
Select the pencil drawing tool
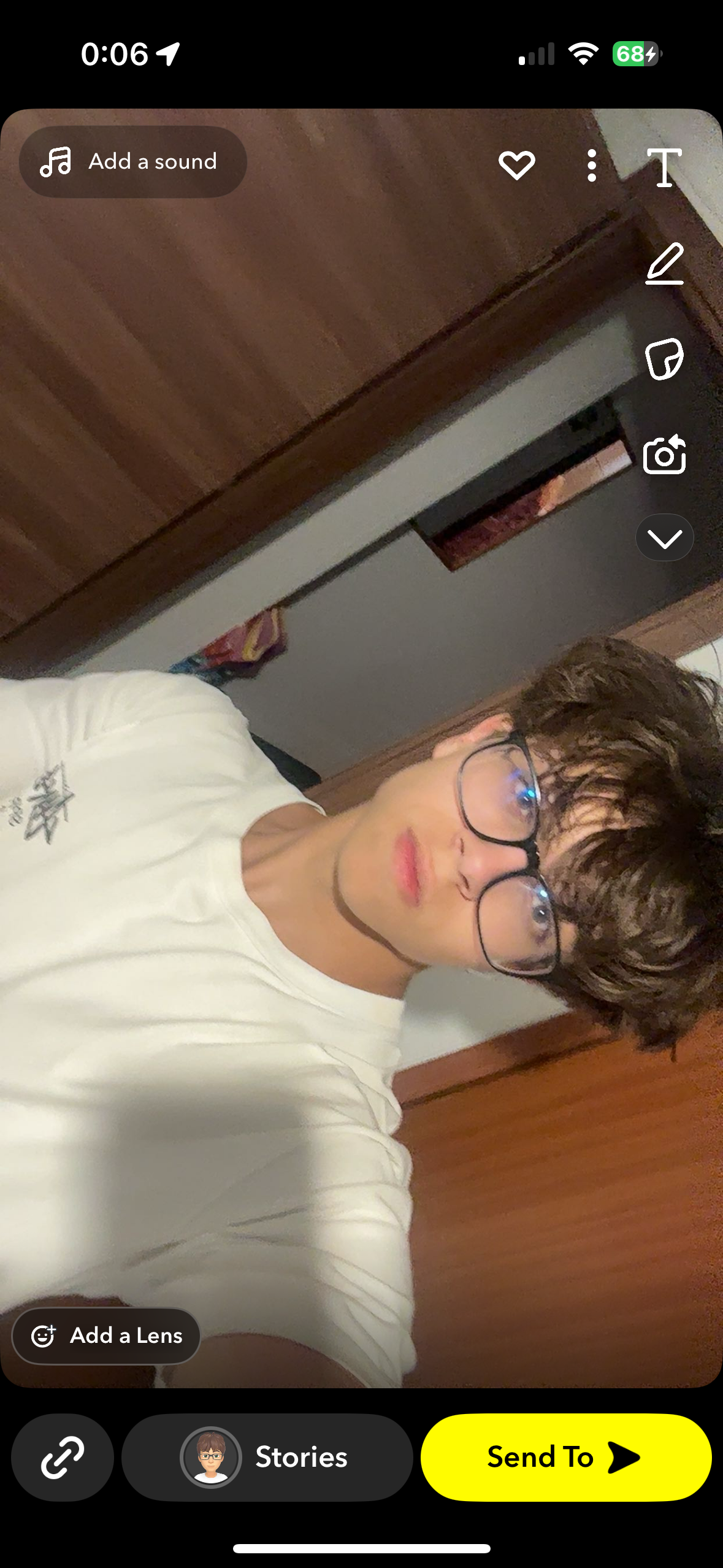click(664, 264)
